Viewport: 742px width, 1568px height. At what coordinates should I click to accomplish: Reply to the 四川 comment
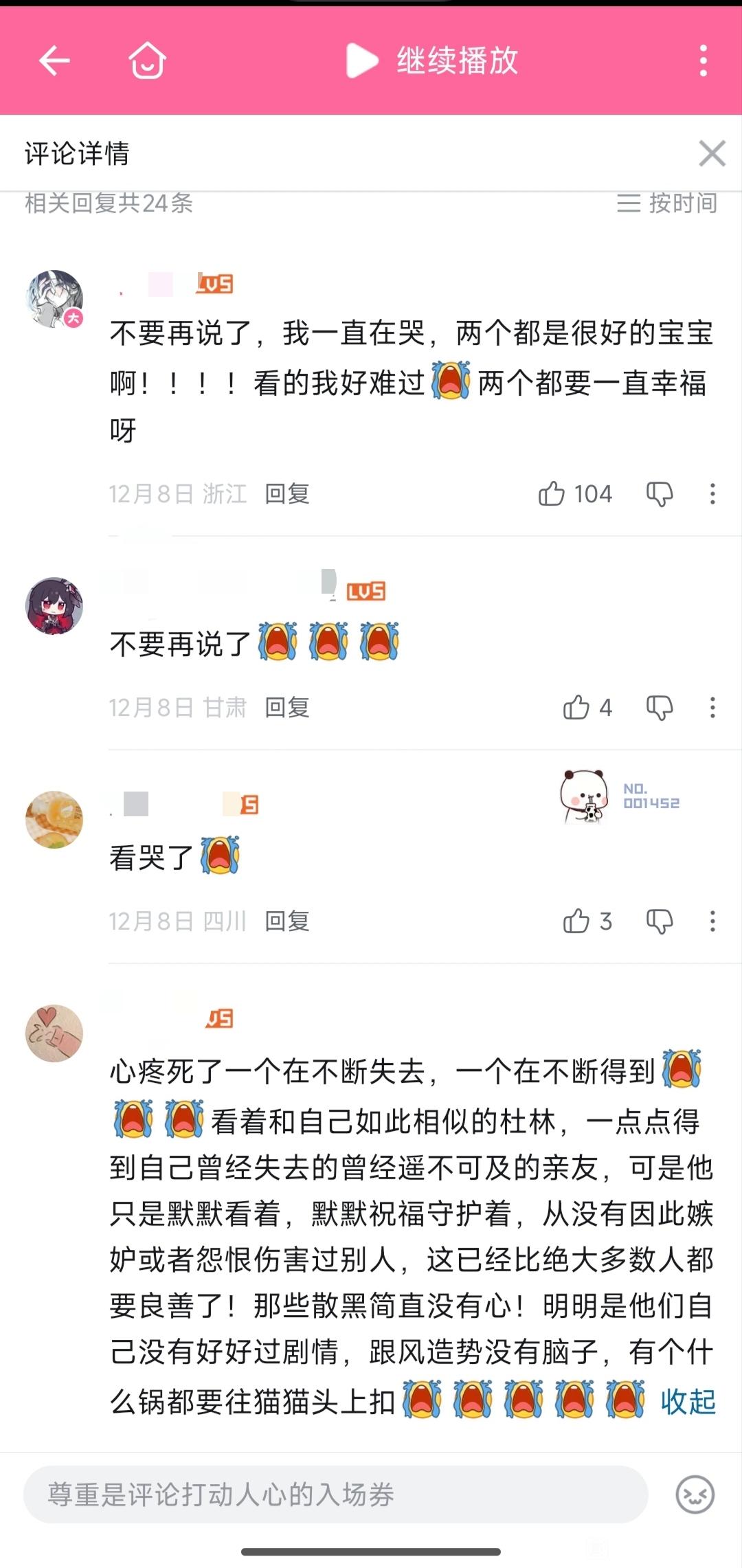tap(287, 921)
